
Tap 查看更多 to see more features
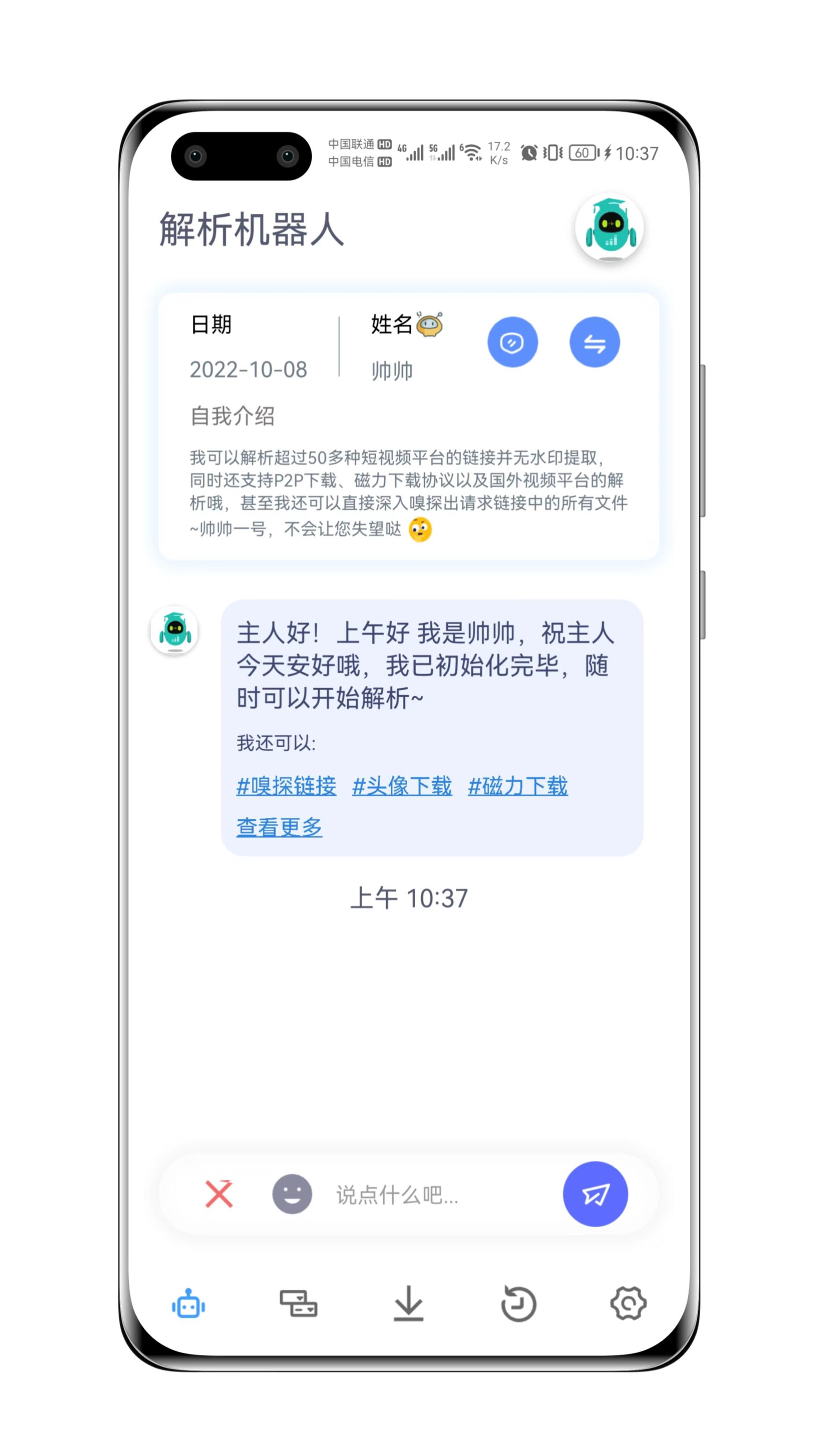[x=279, y=827]
